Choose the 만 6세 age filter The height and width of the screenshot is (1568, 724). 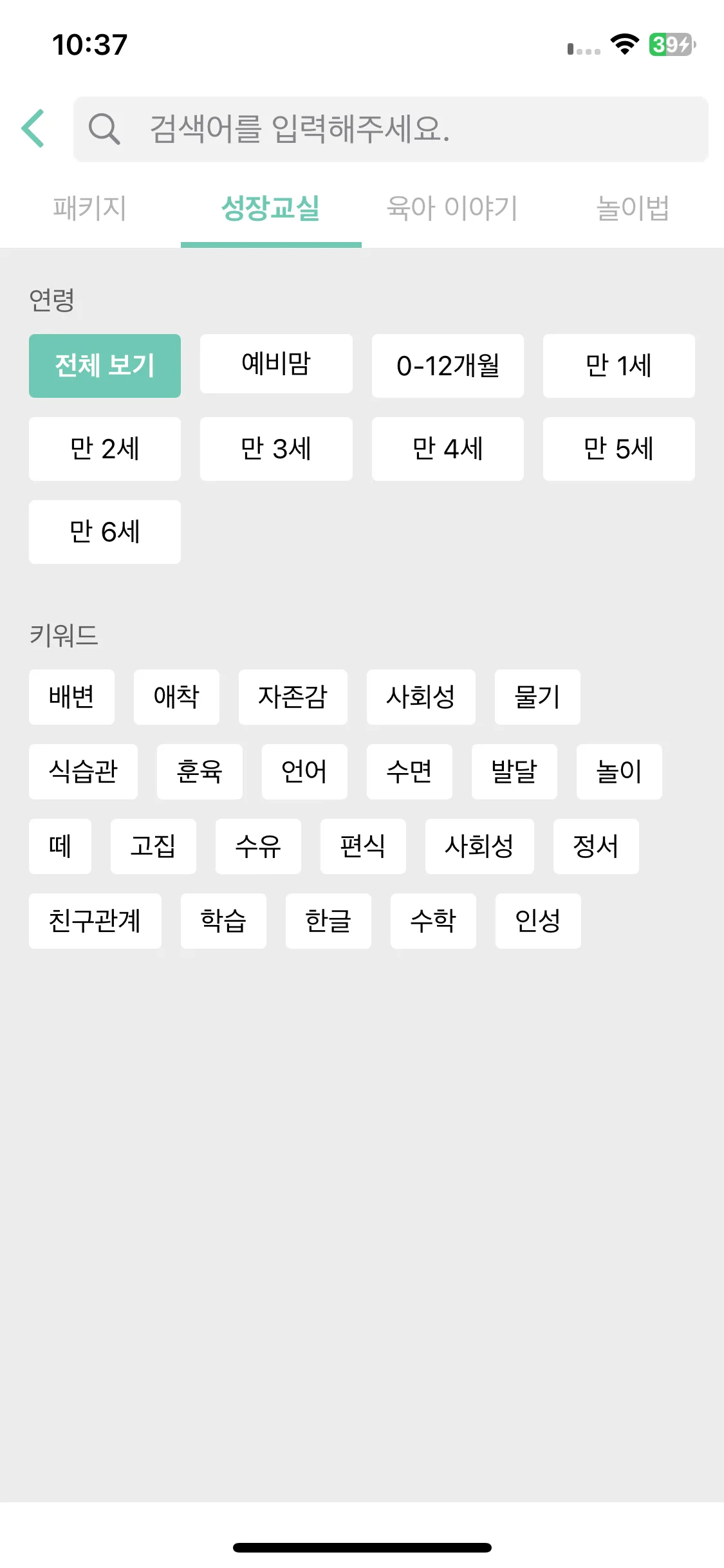[104, 531]
